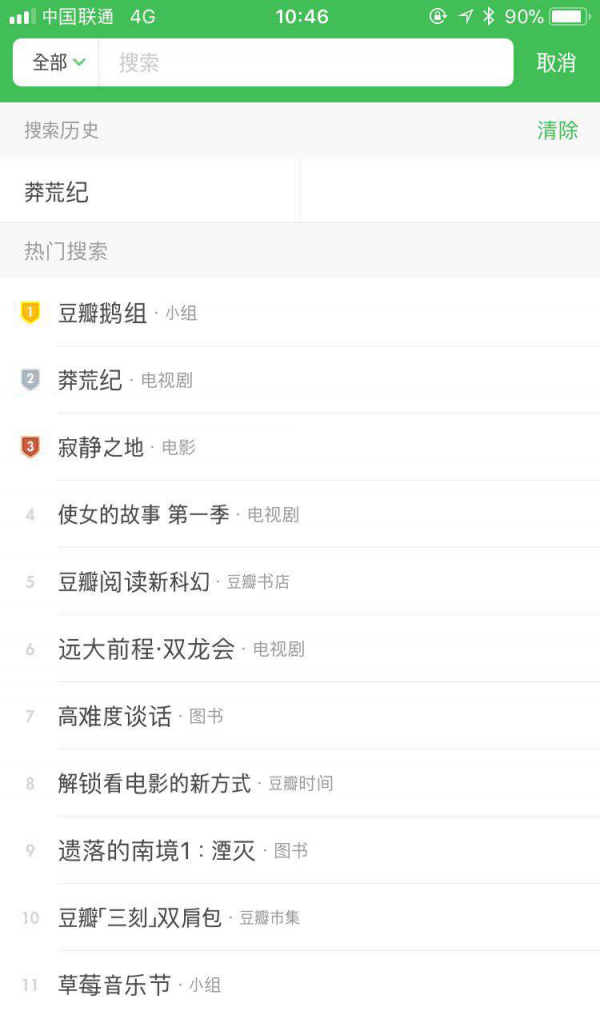Viewport: 600px width, 1031px height.
Task: Open 使女的故事 第一季
Action: (300, 514)
